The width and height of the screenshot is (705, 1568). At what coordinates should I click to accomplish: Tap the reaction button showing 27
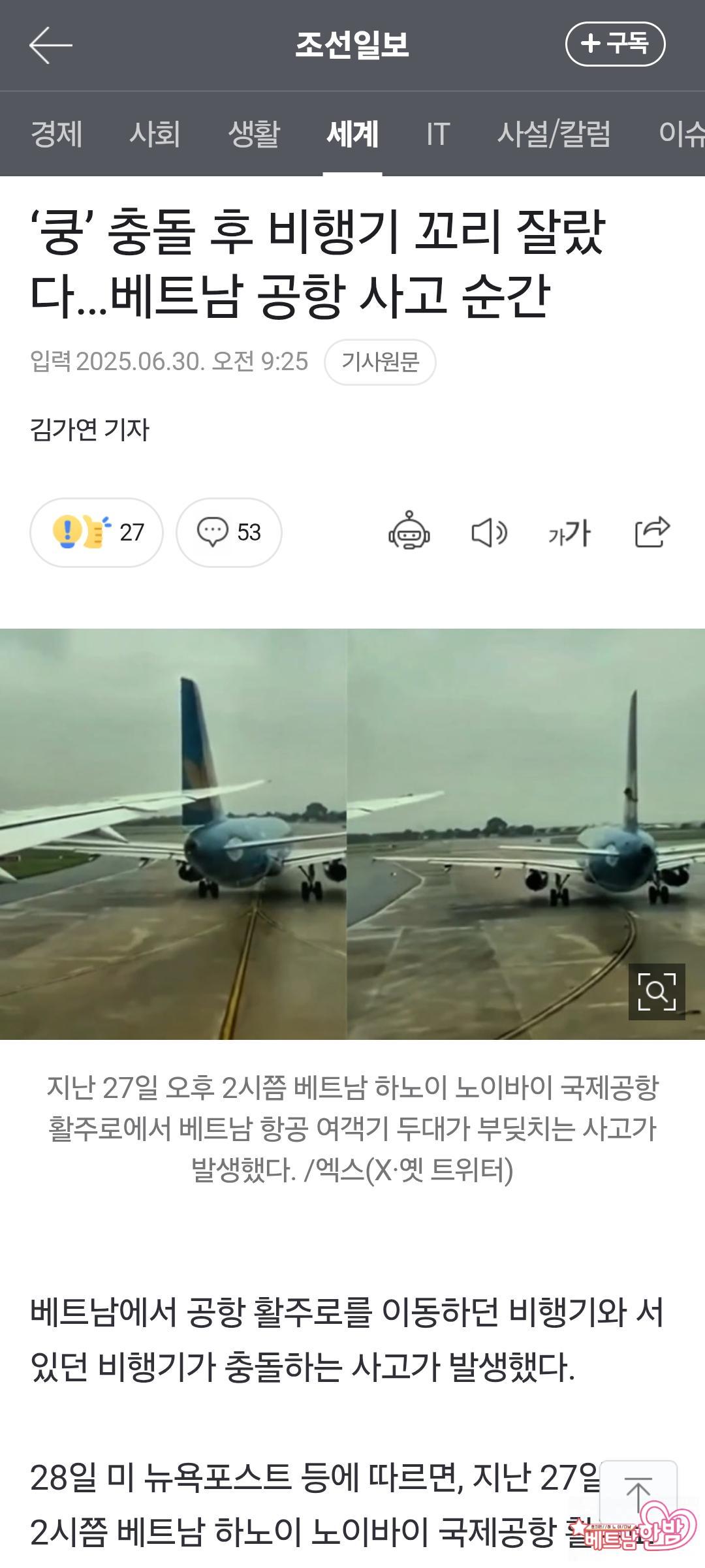pos(97,532)
